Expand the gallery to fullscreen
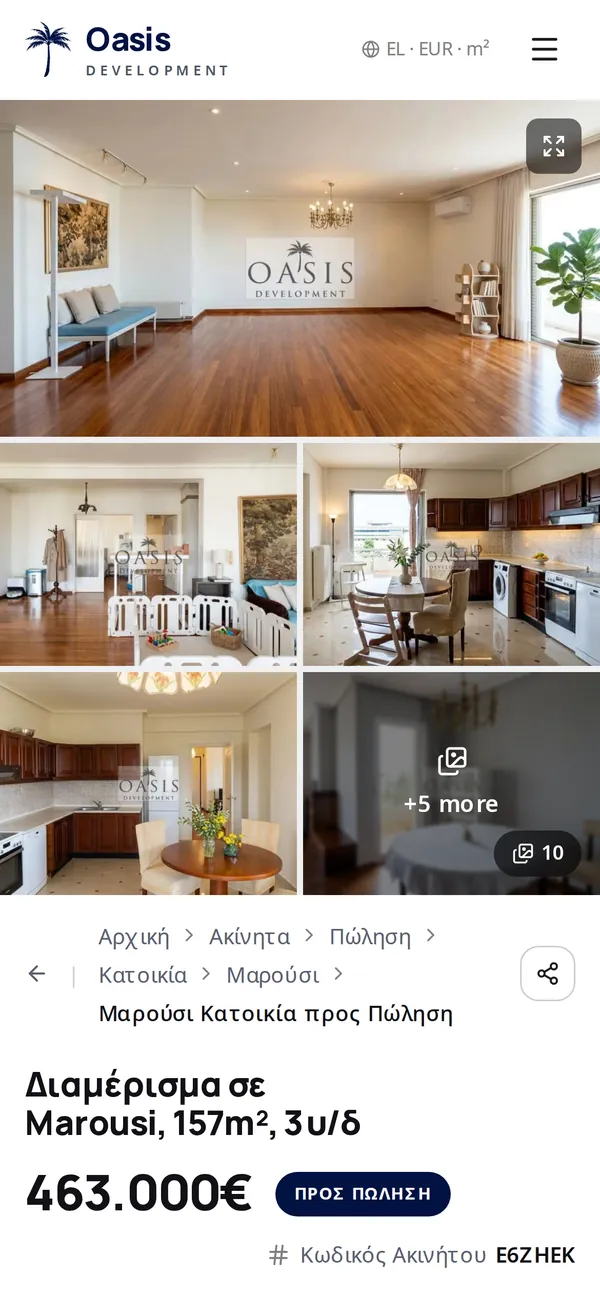Viewport: 600px width, 1298px height. click(554, 146)
